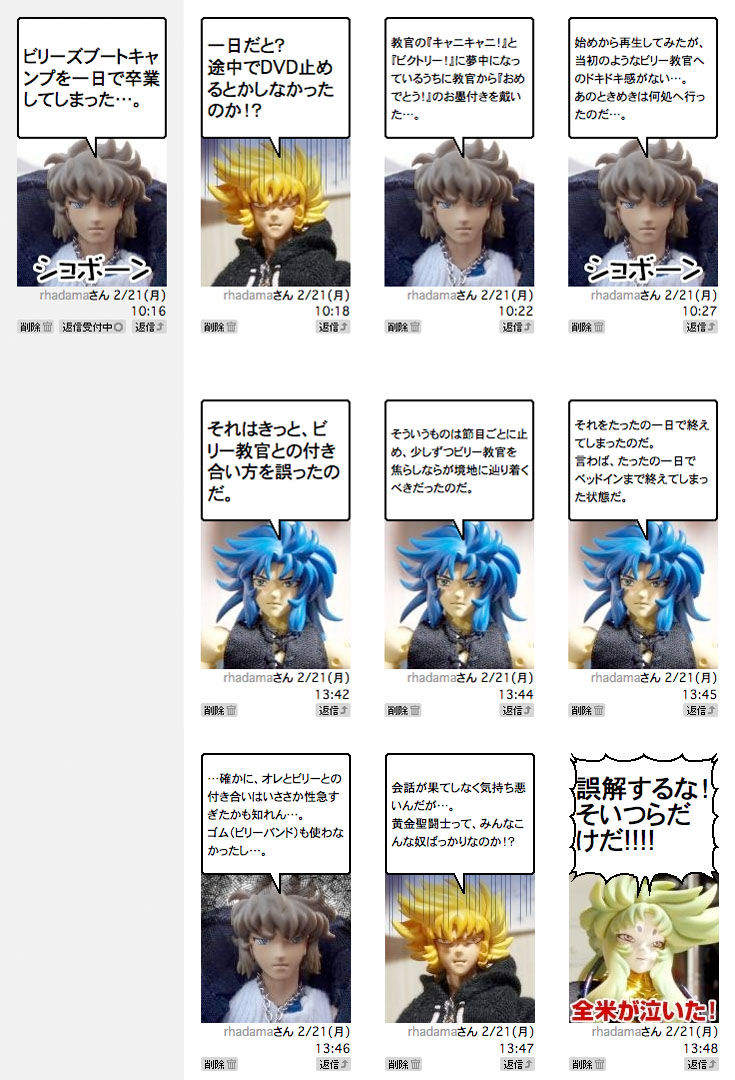Viewport: 735px width, 1080px height.
Task: Reply to the 10:16 post
Action: coord(150,327)
